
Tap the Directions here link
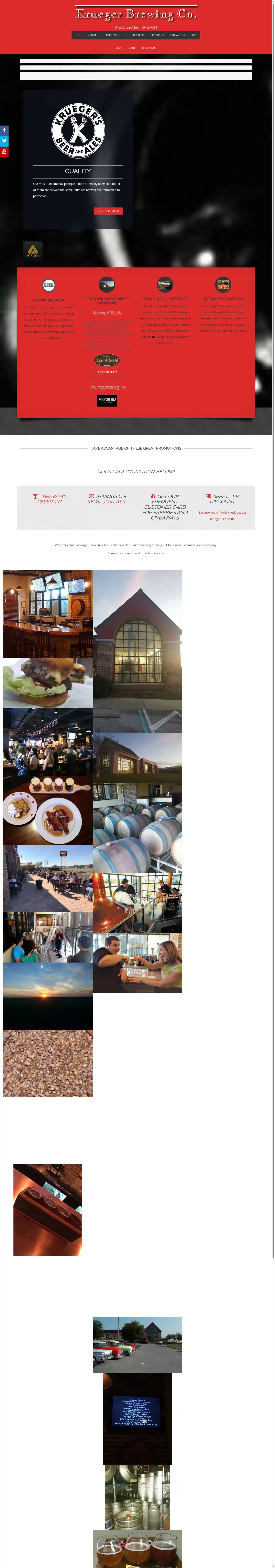coord(107,372)
